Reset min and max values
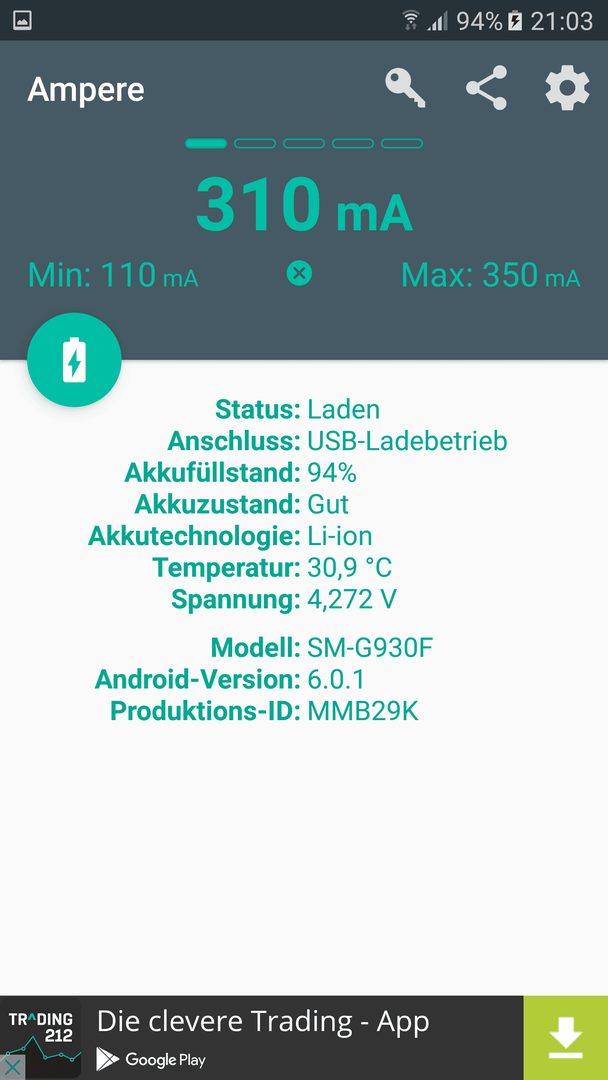Image resolution: width=608 pixels, height=1080 pixels. click(299, 274)
